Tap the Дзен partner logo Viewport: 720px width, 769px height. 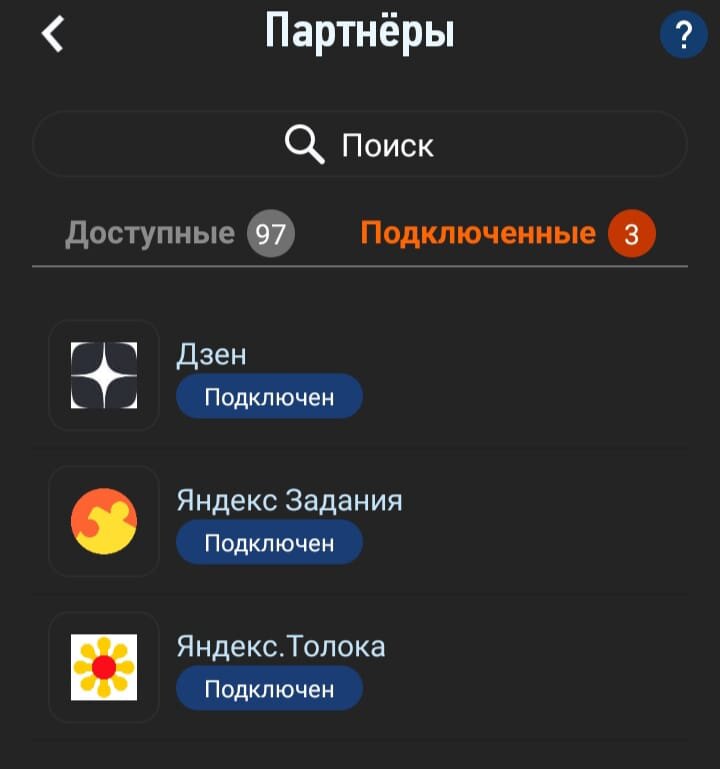[x=103, y=376]
